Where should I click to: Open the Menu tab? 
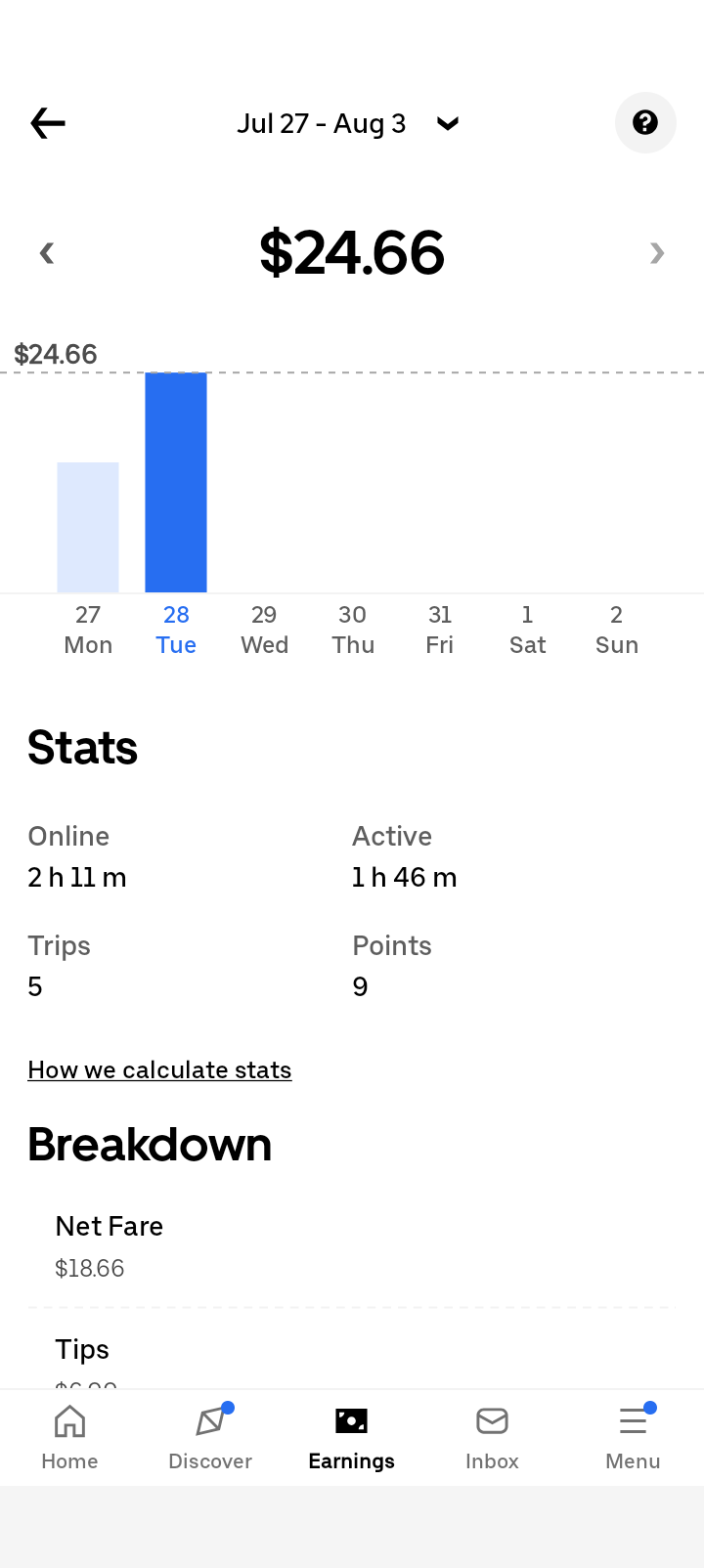click(633, 1437)
